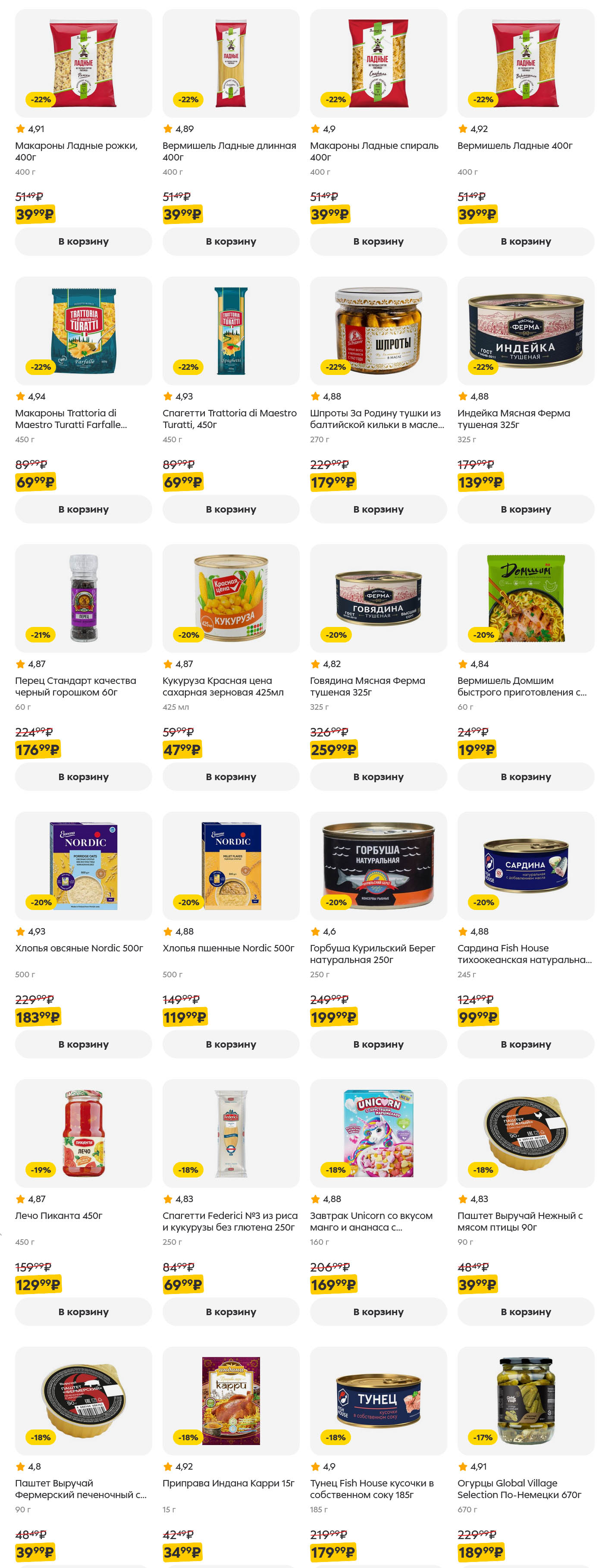Add Спагетти Federici №3 to cart
This screenshot has height=1568, width=602.
pos(230,1311)
